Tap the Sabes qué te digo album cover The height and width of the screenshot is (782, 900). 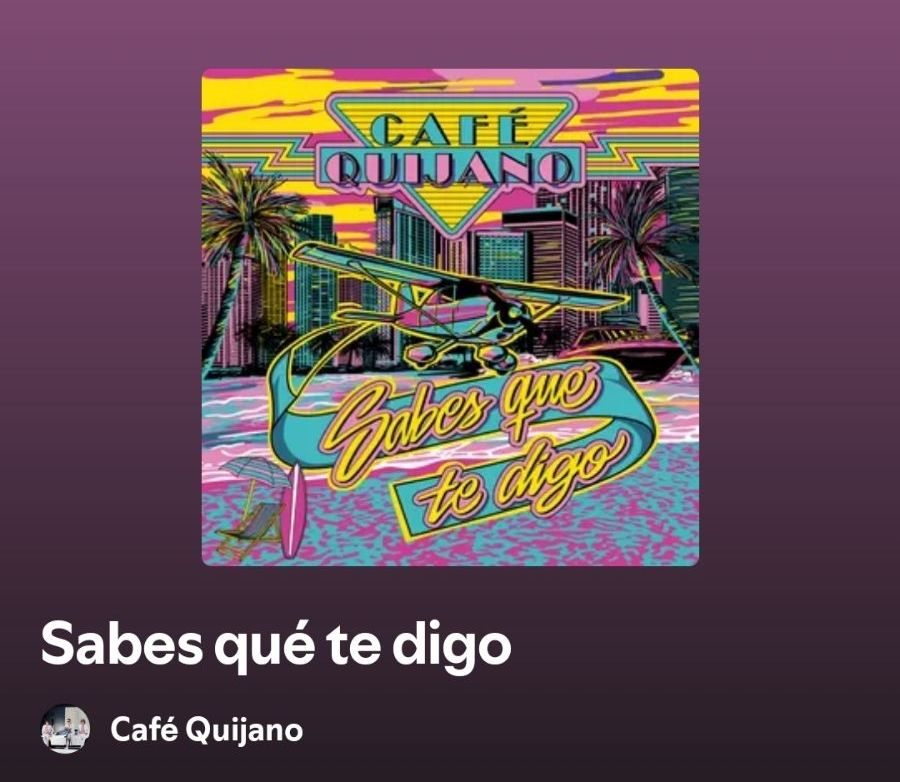pyautogui.click(x=450, y=317)
